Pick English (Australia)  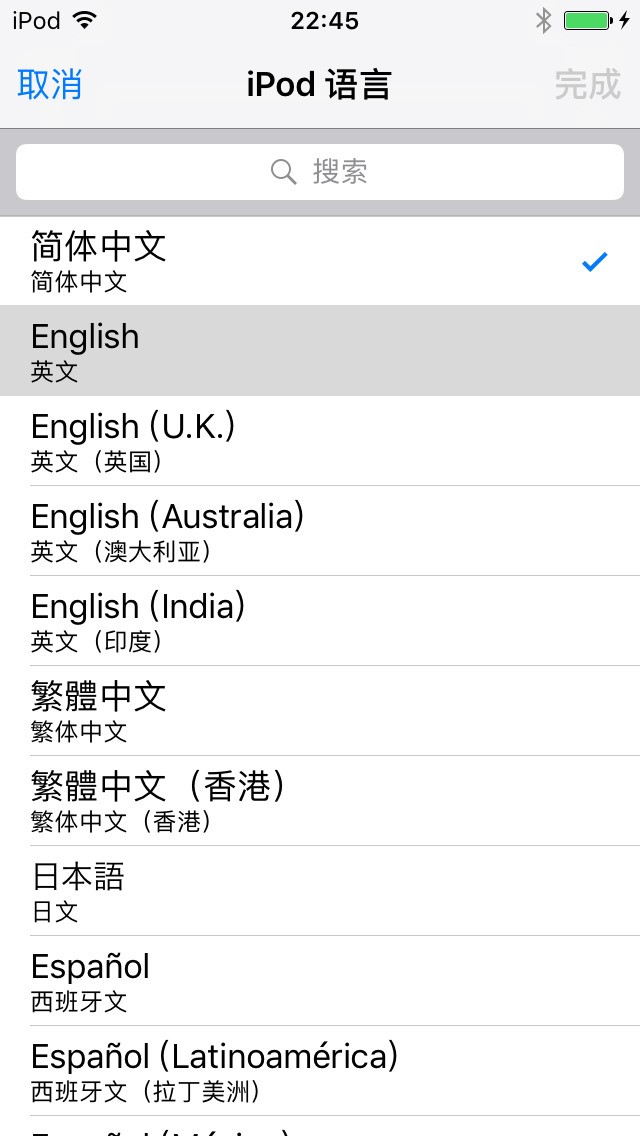click(x=320, y=531)
